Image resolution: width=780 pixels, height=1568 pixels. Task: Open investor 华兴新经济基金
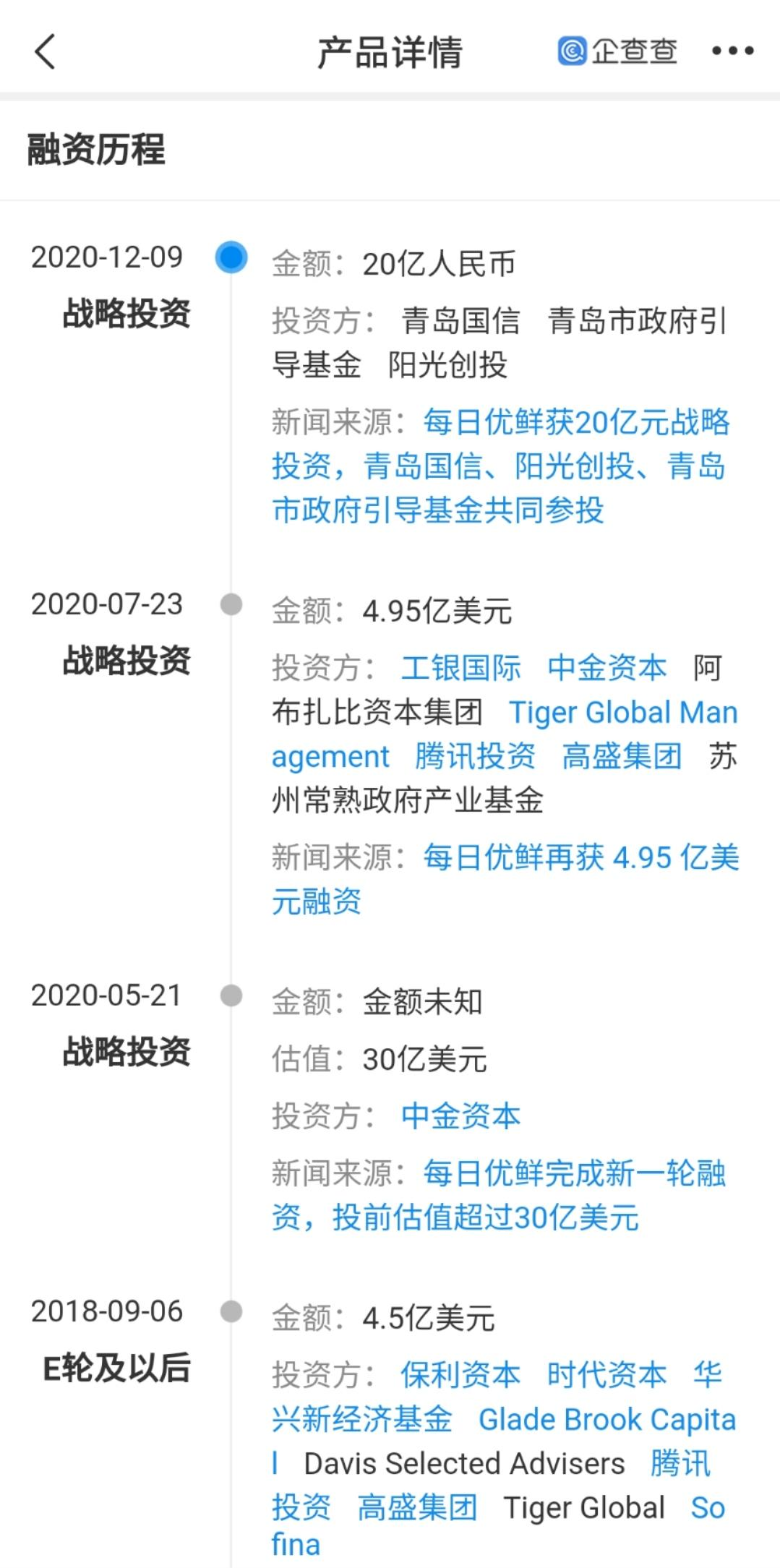tap(361, 1419)
